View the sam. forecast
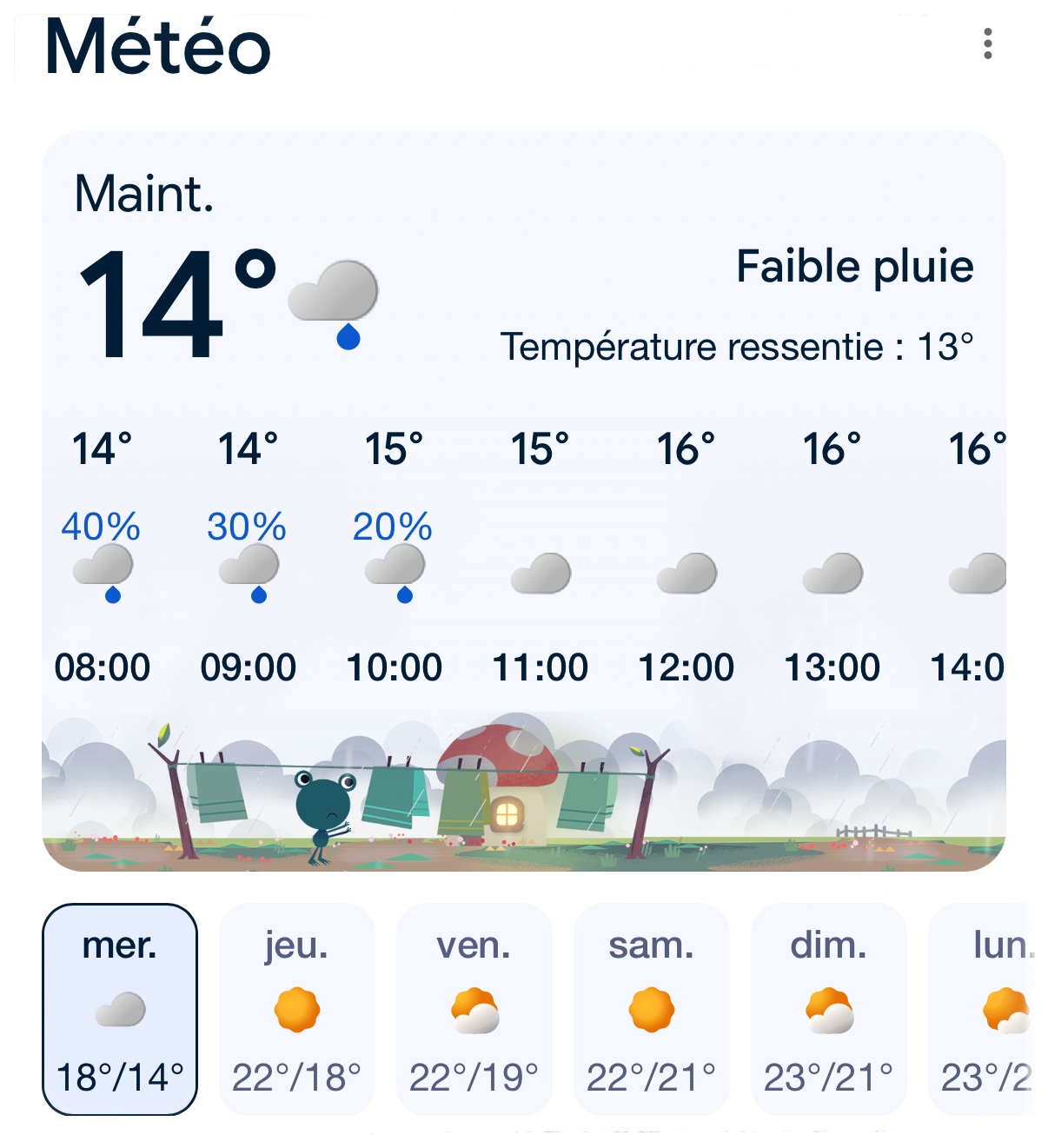The height and width of the screenshot is (1148, 1048). pos(652,1009)
